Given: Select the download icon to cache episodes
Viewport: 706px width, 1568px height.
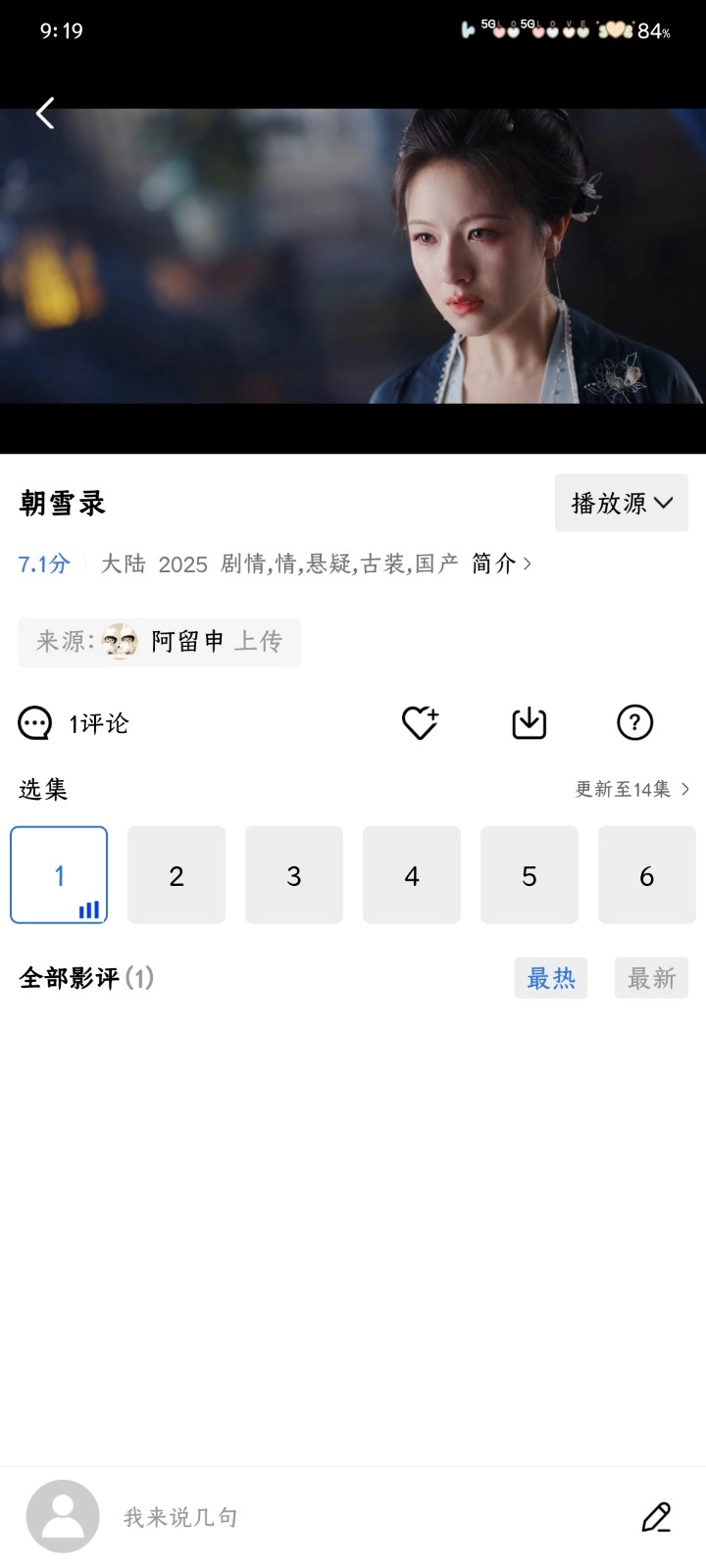Looking at the screenshot, I should (529, 722).
